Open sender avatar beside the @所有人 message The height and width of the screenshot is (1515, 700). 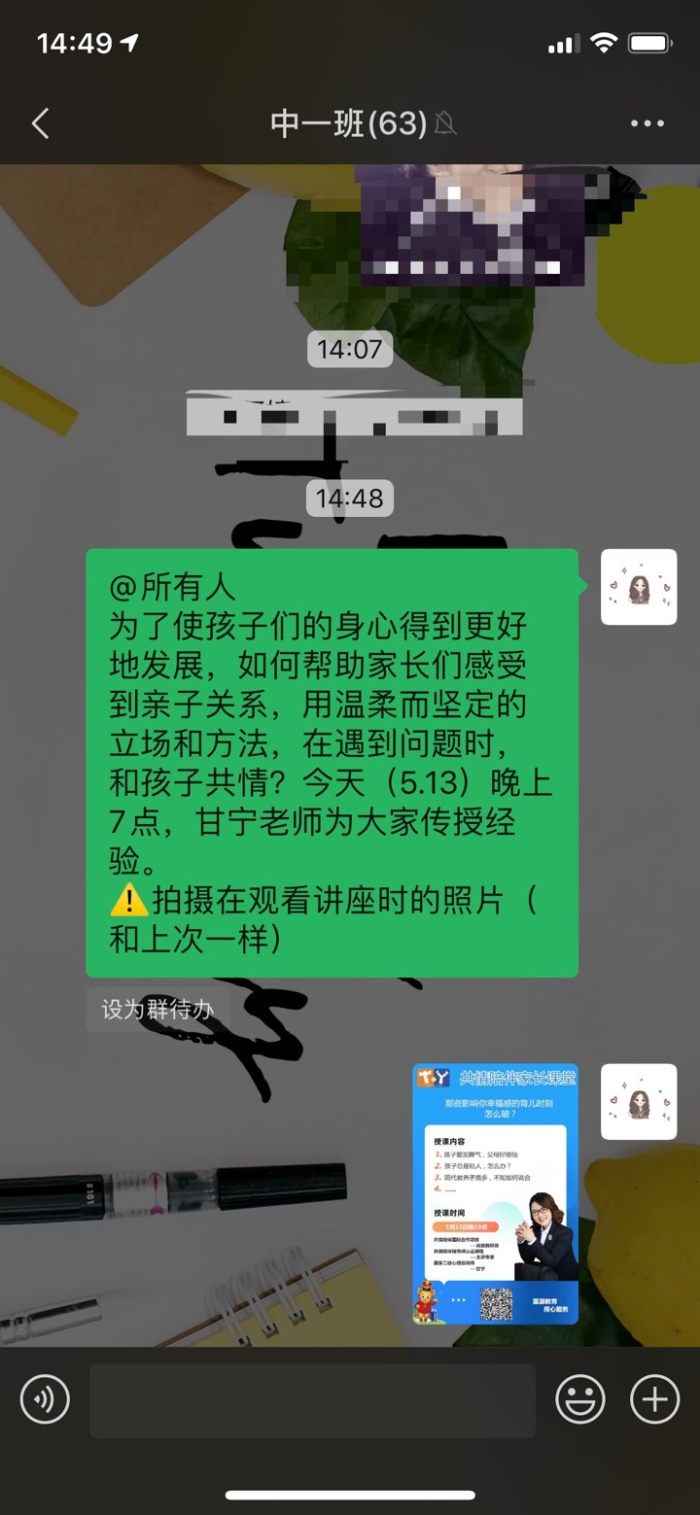click(x=638, y=587)
